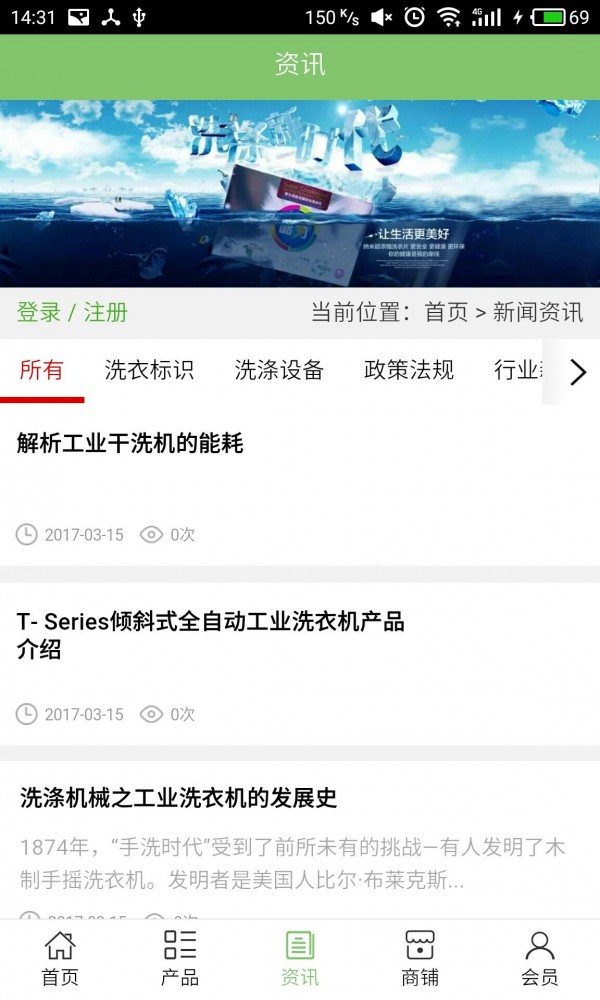This screenshot has height=1000, width=600.
Task: Select the 所有 category tab
Action: tap(42, 371)
